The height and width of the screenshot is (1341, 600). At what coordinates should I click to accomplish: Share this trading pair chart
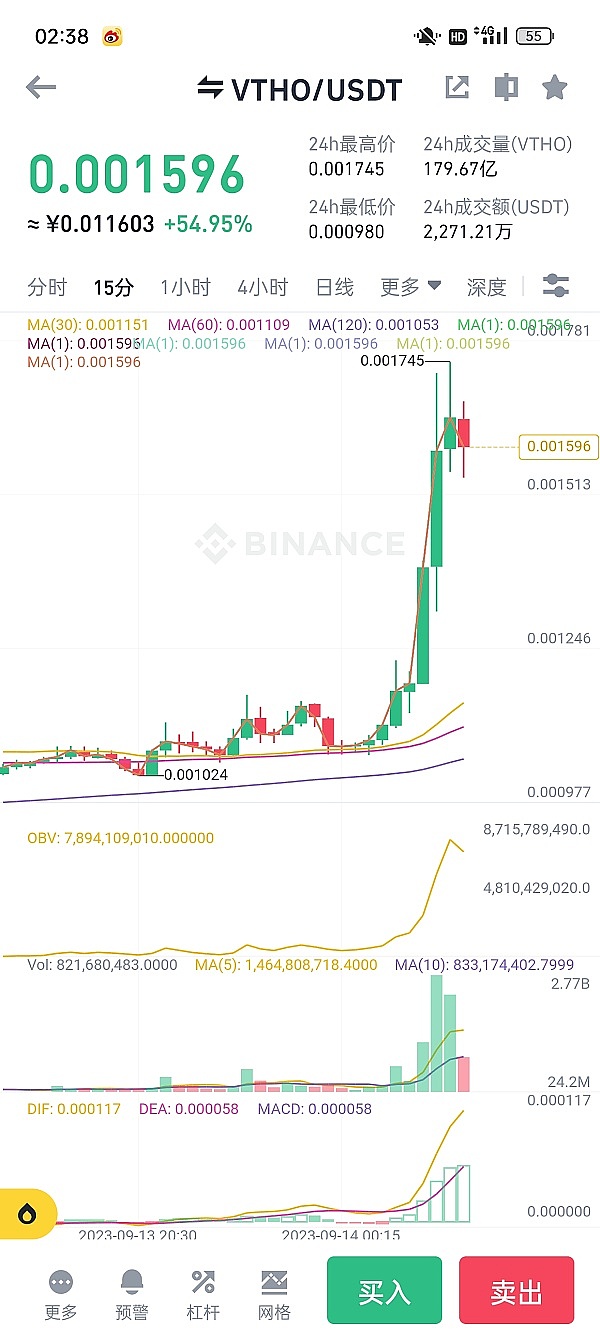[x=457, y=87]
